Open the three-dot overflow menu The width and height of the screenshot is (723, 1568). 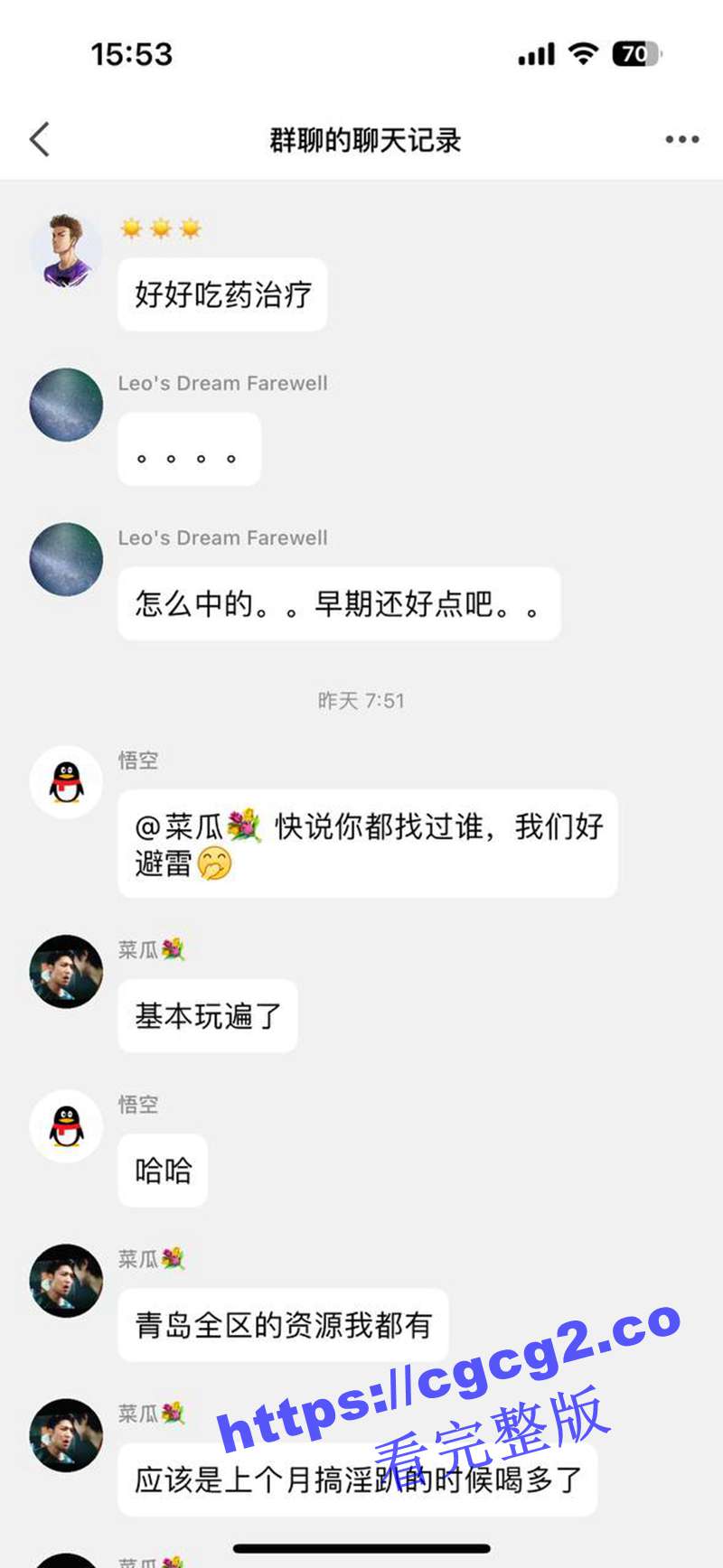coord(681,140)
